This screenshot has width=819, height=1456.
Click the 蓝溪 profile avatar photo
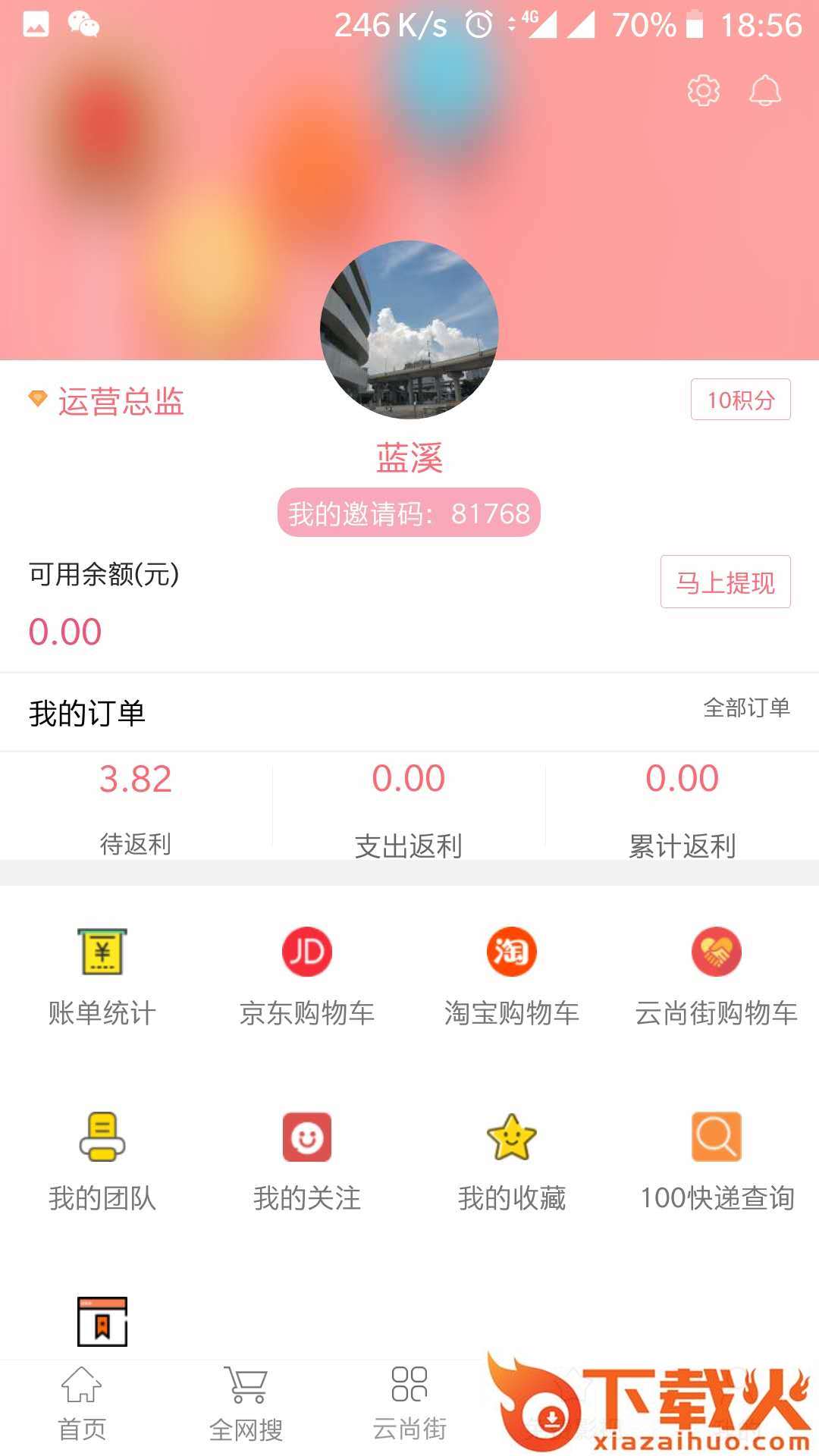click(x=409, y=328)
